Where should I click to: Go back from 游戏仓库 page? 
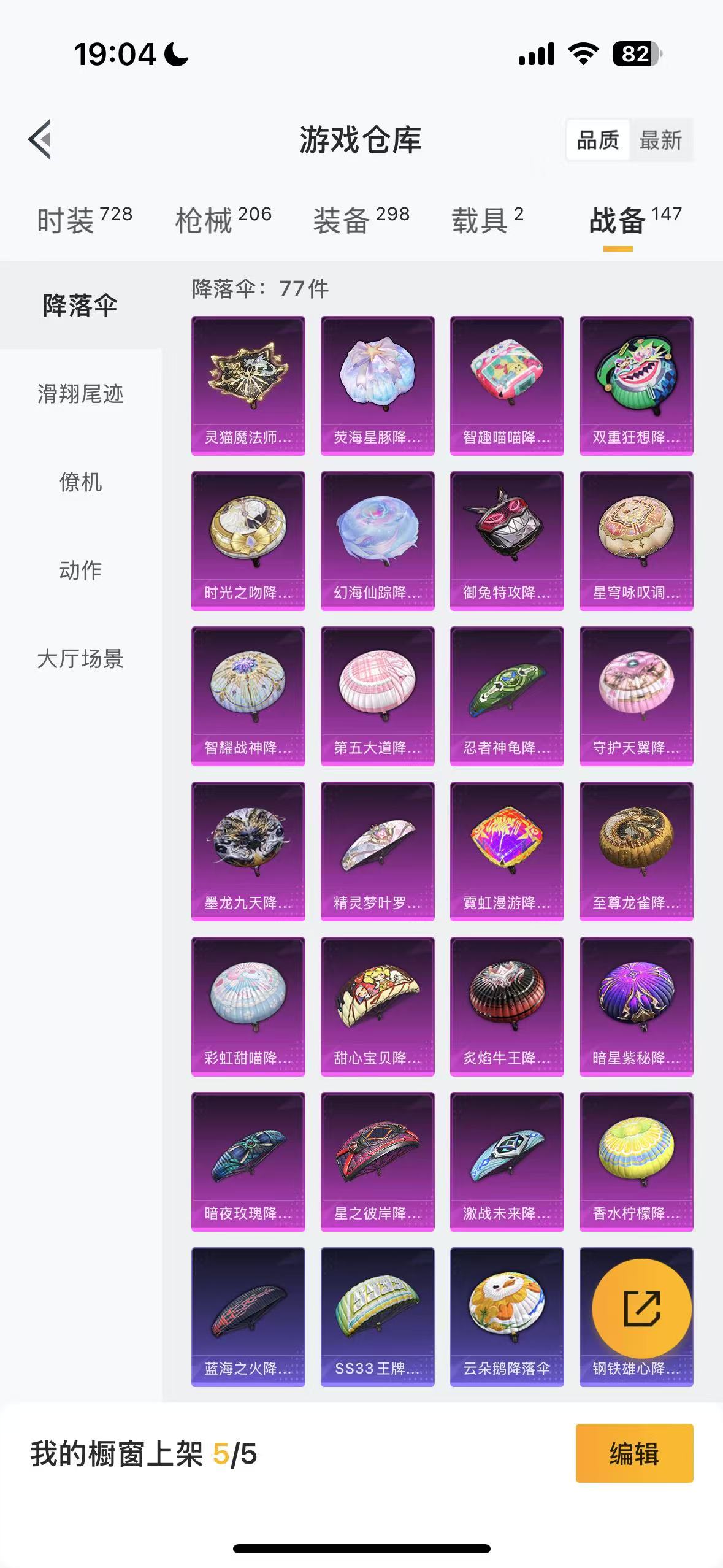coord(40,139)
